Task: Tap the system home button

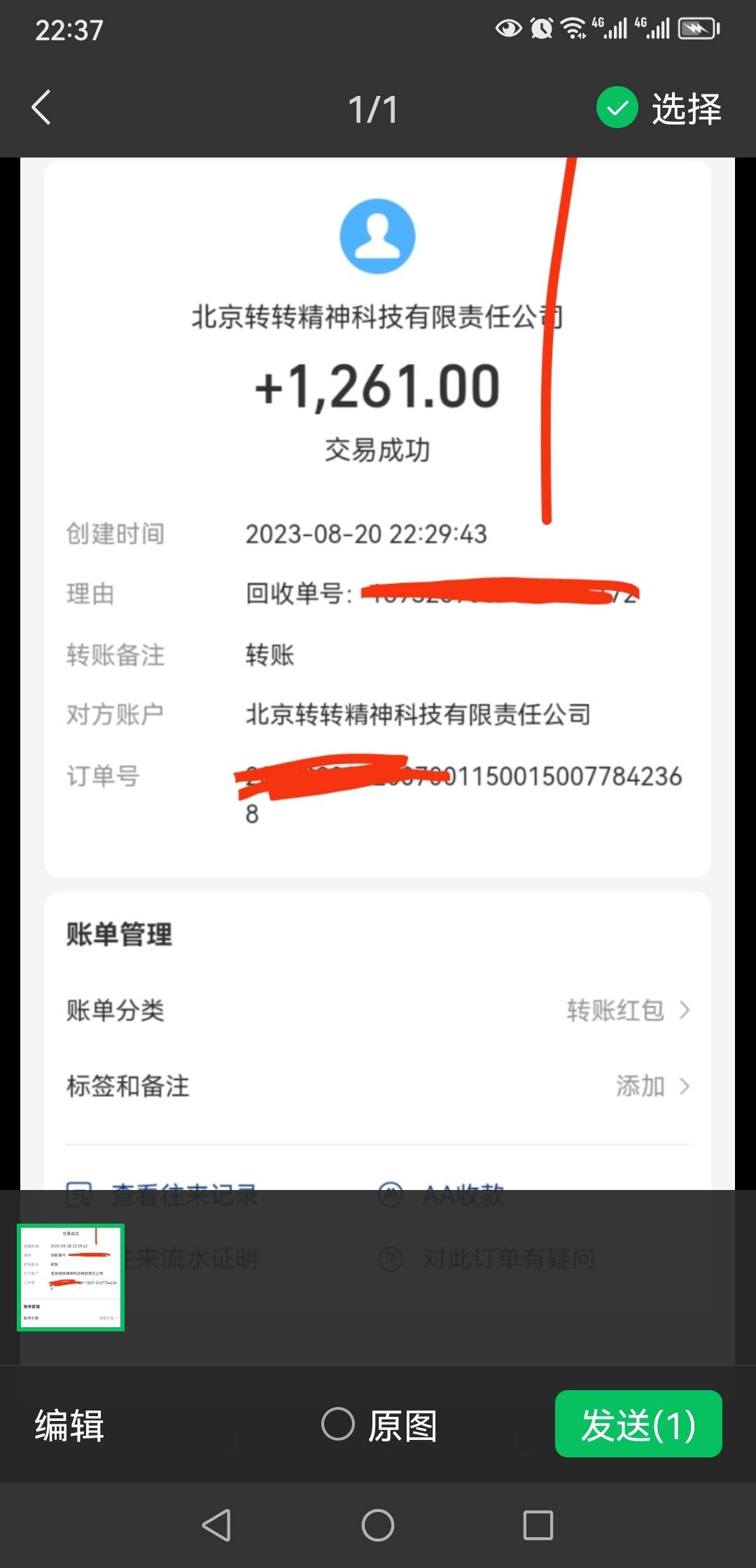Action: point(377,1525)
